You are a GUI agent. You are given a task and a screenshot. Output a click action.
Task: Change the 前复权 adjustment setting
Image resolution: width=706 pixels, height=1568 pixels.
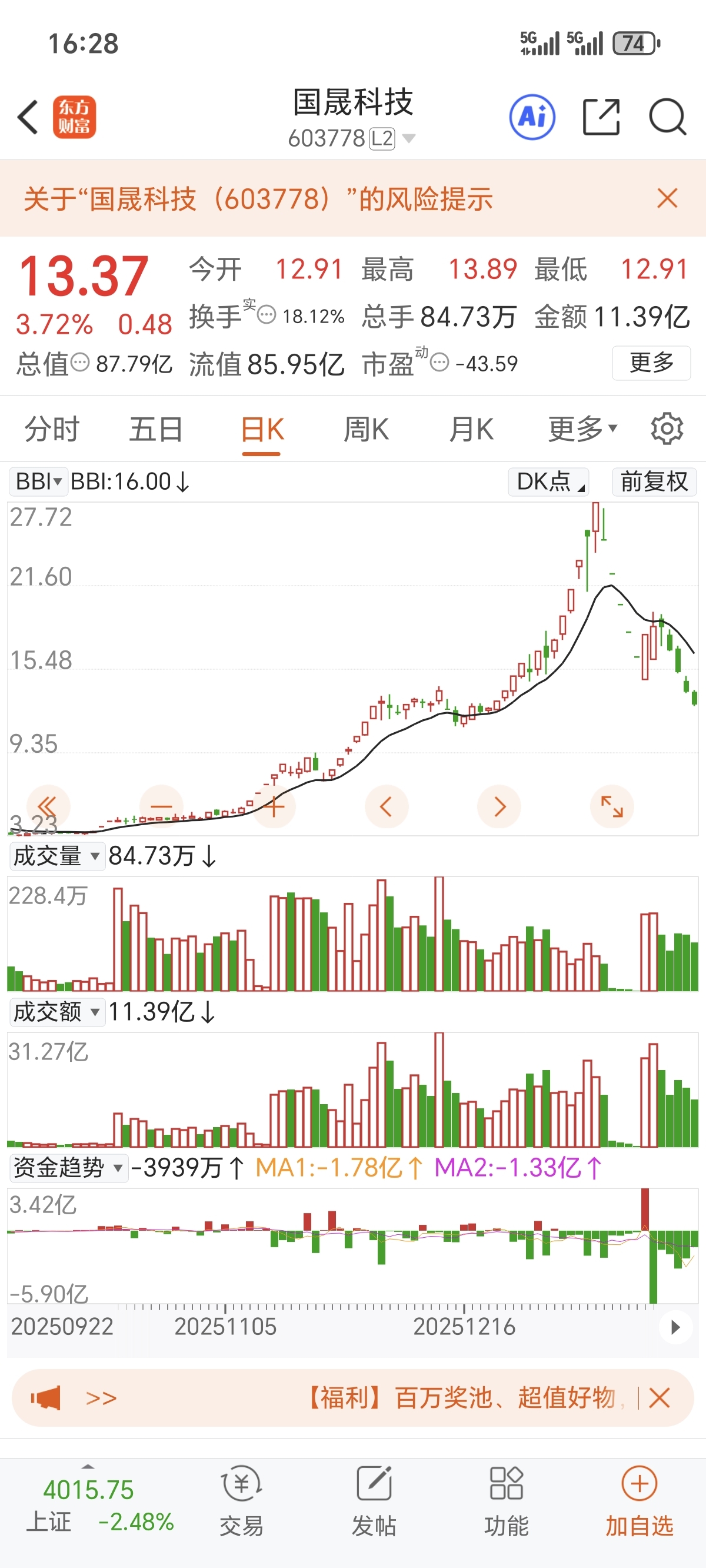[x=654, y=481]
